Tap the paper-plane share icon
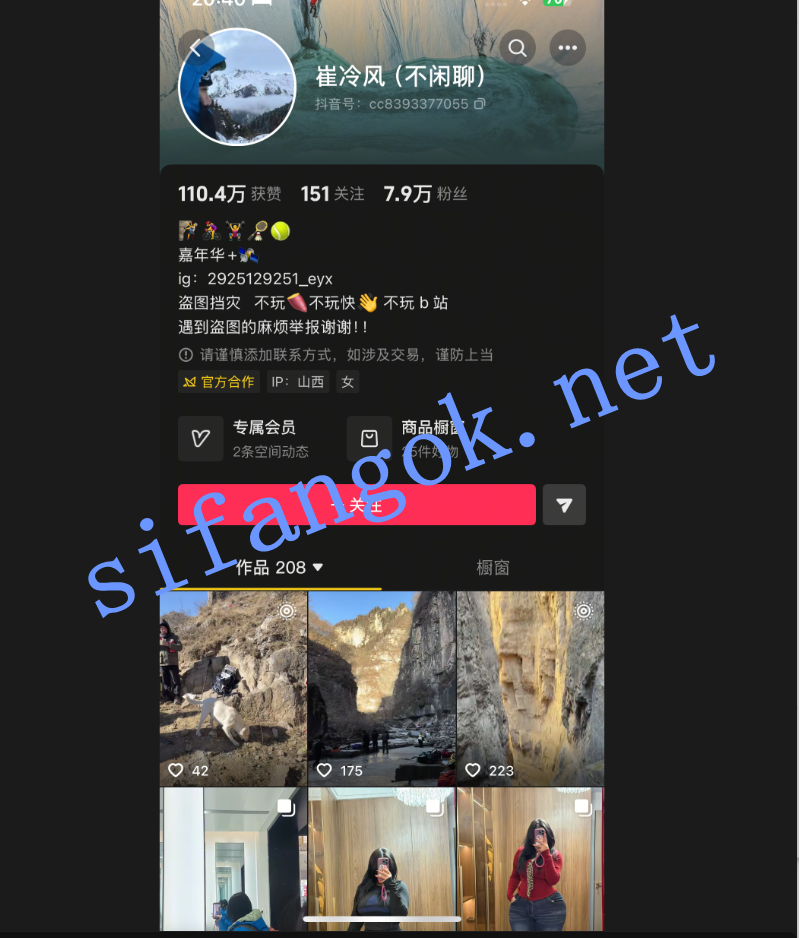The height and width of the screenshot is (938, 799). (x=564, y=504)
